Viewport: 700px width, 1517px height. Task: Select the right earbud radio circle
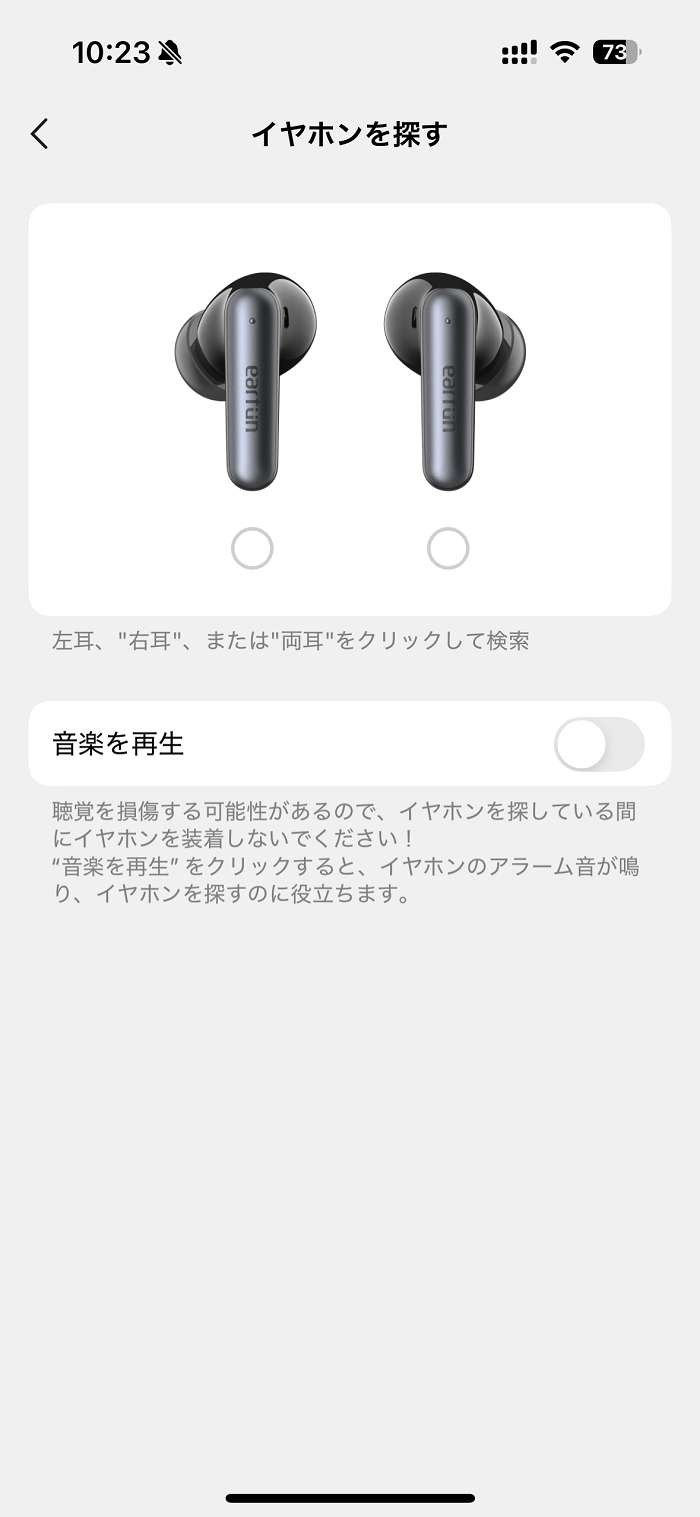[448, 548]
